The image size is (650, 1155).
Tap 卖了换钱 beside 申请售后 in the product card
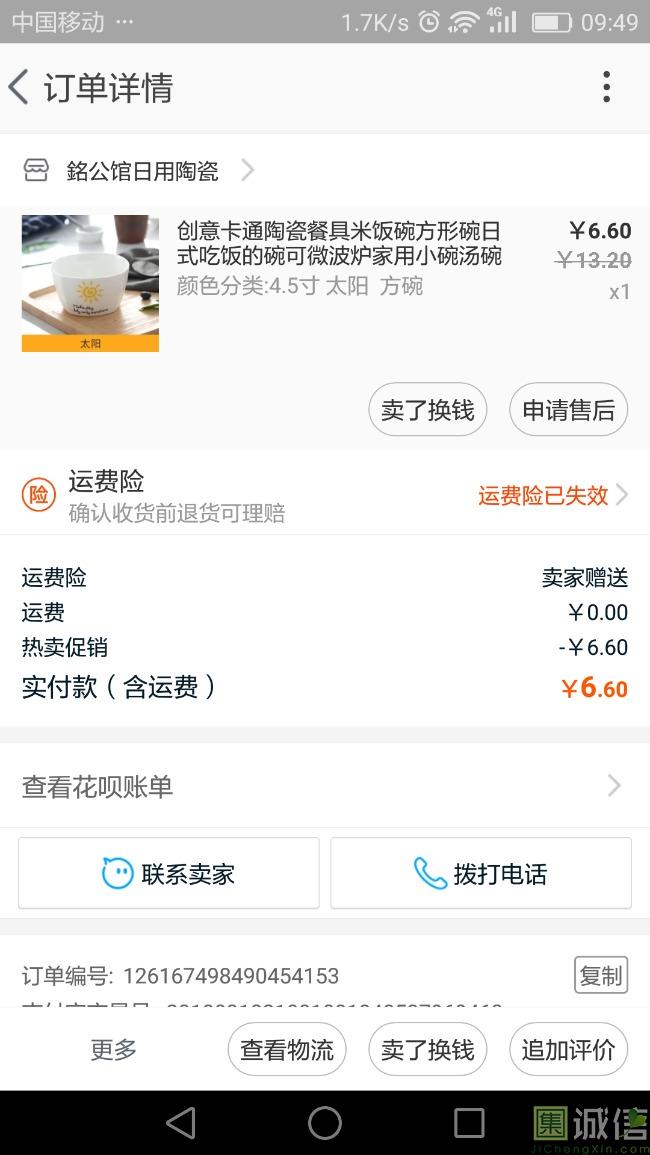(x=427, y=410)
